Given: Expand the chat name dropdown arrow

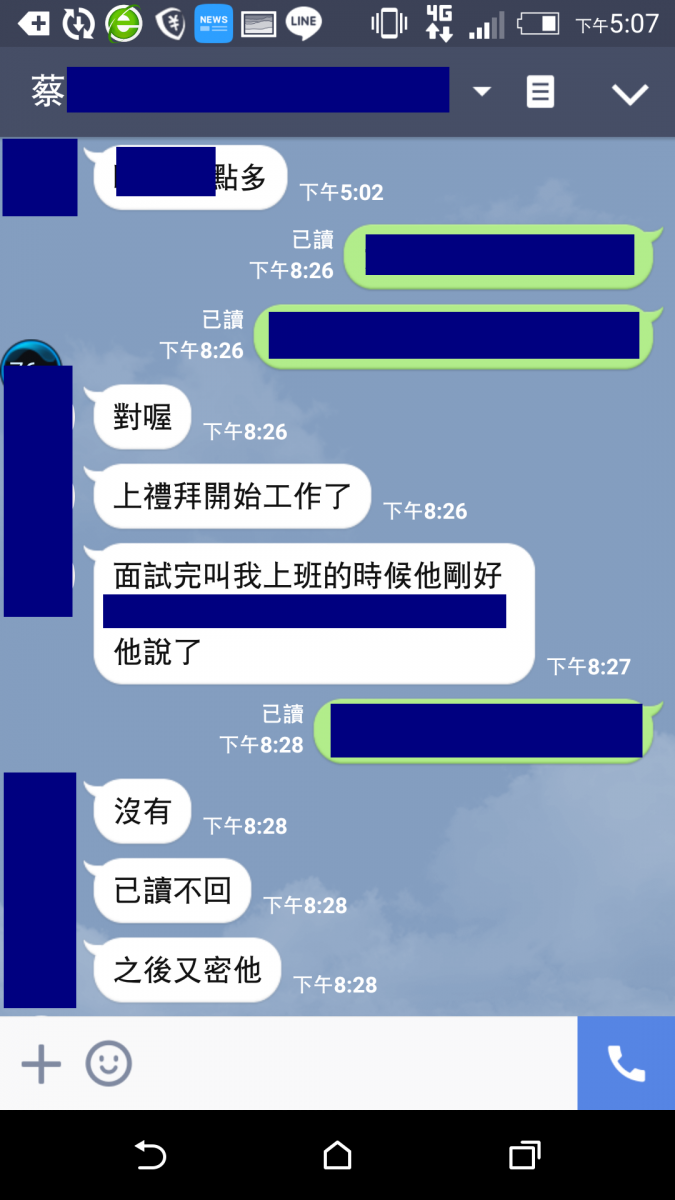Looking at the screenshot, I should click(x=482, y=92).
